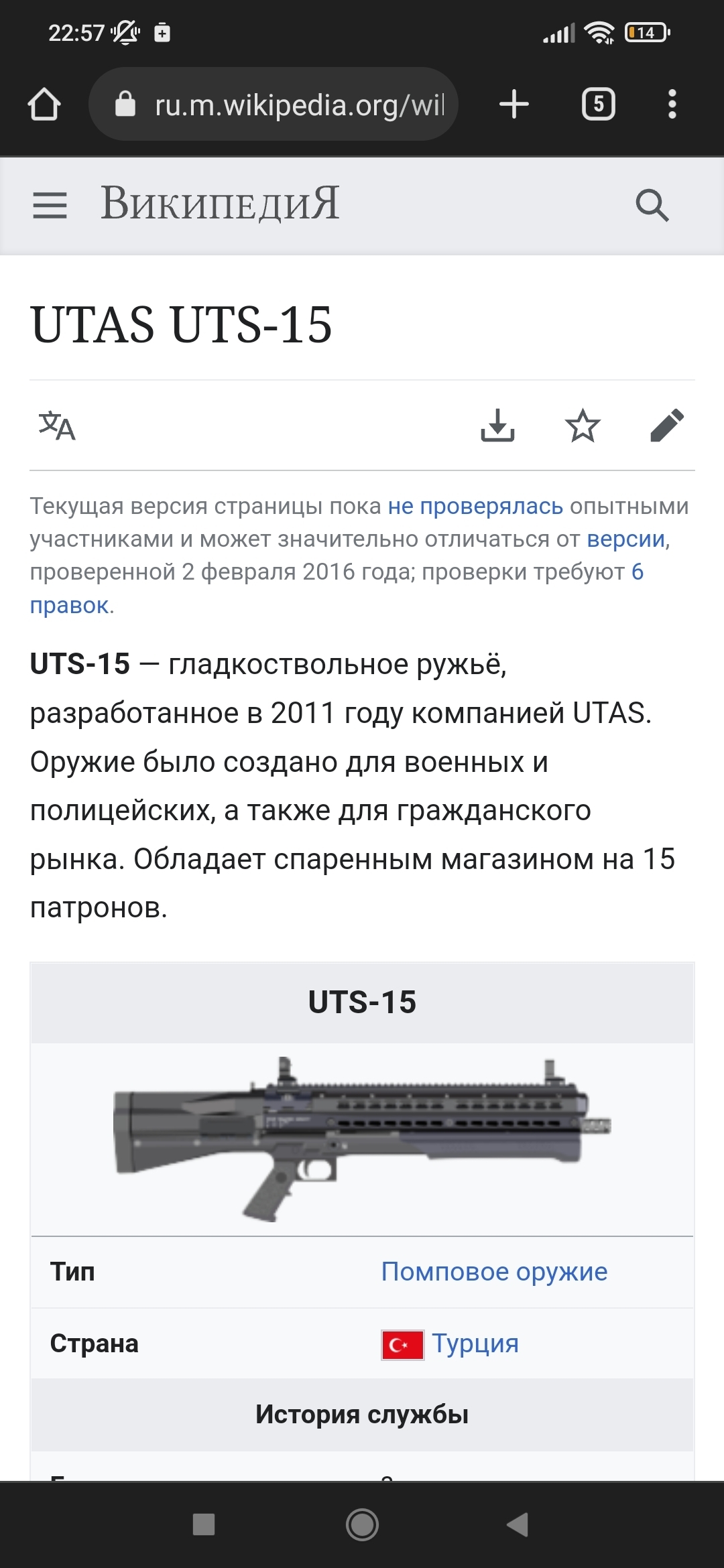The height and width of the screenshot is (1568, 724).
Task: Open the "Турция" country link
Action: (x=475, y=1343)
